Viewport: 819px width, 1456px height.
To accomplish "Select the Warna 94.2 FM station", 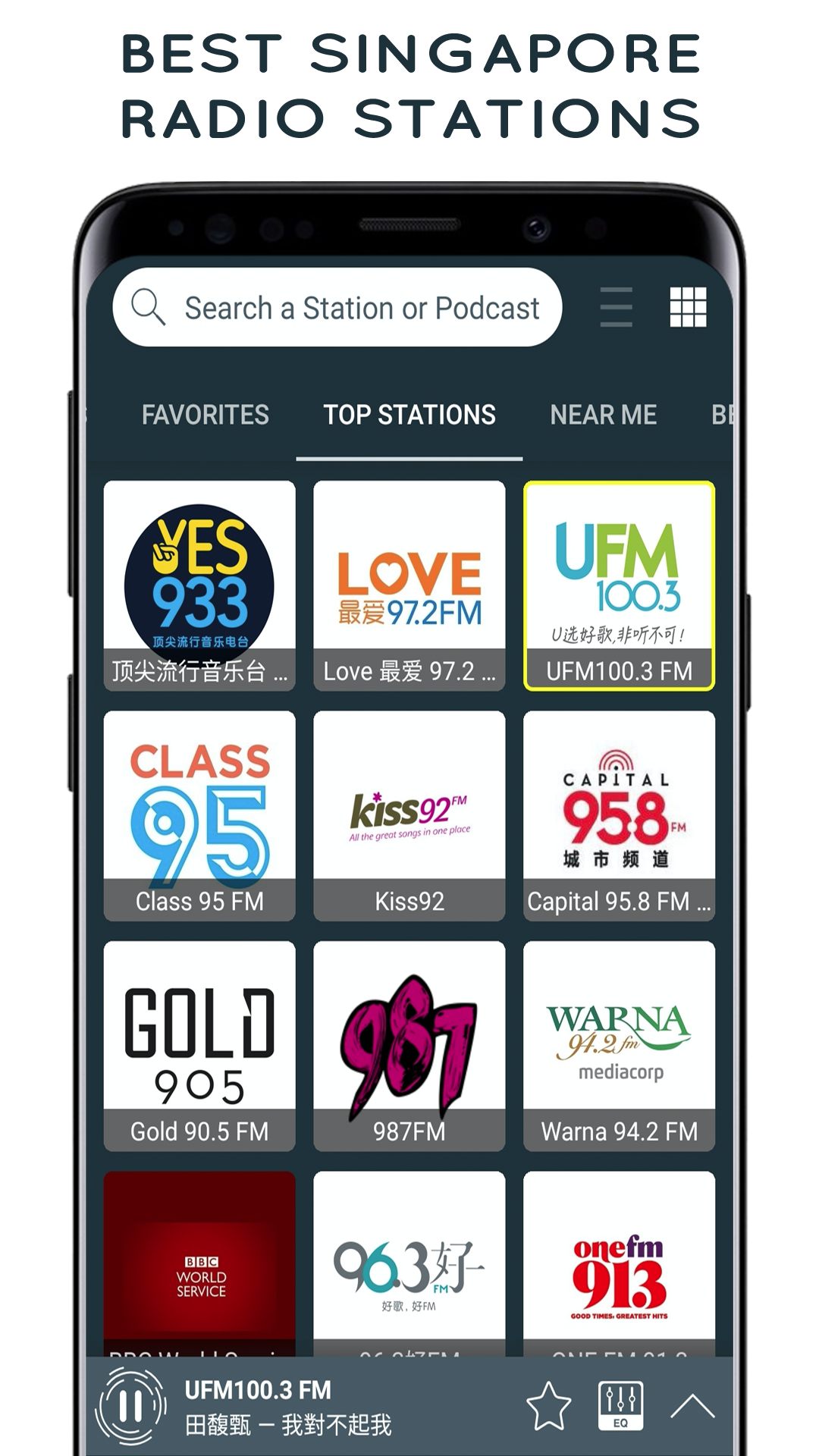I will coord(619,1045).
